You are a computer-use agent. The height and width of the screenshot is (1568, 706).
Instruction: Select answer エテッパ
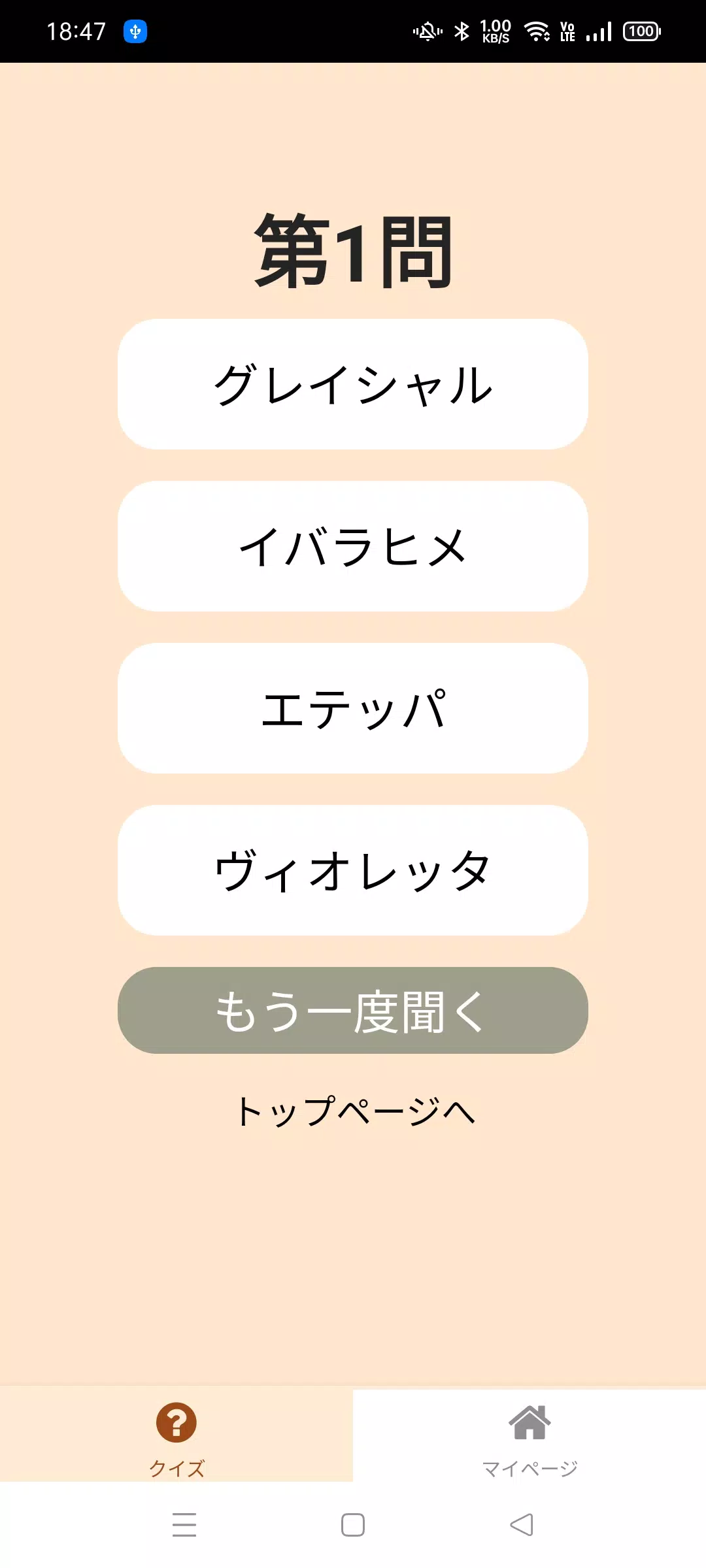pos(352,710)
